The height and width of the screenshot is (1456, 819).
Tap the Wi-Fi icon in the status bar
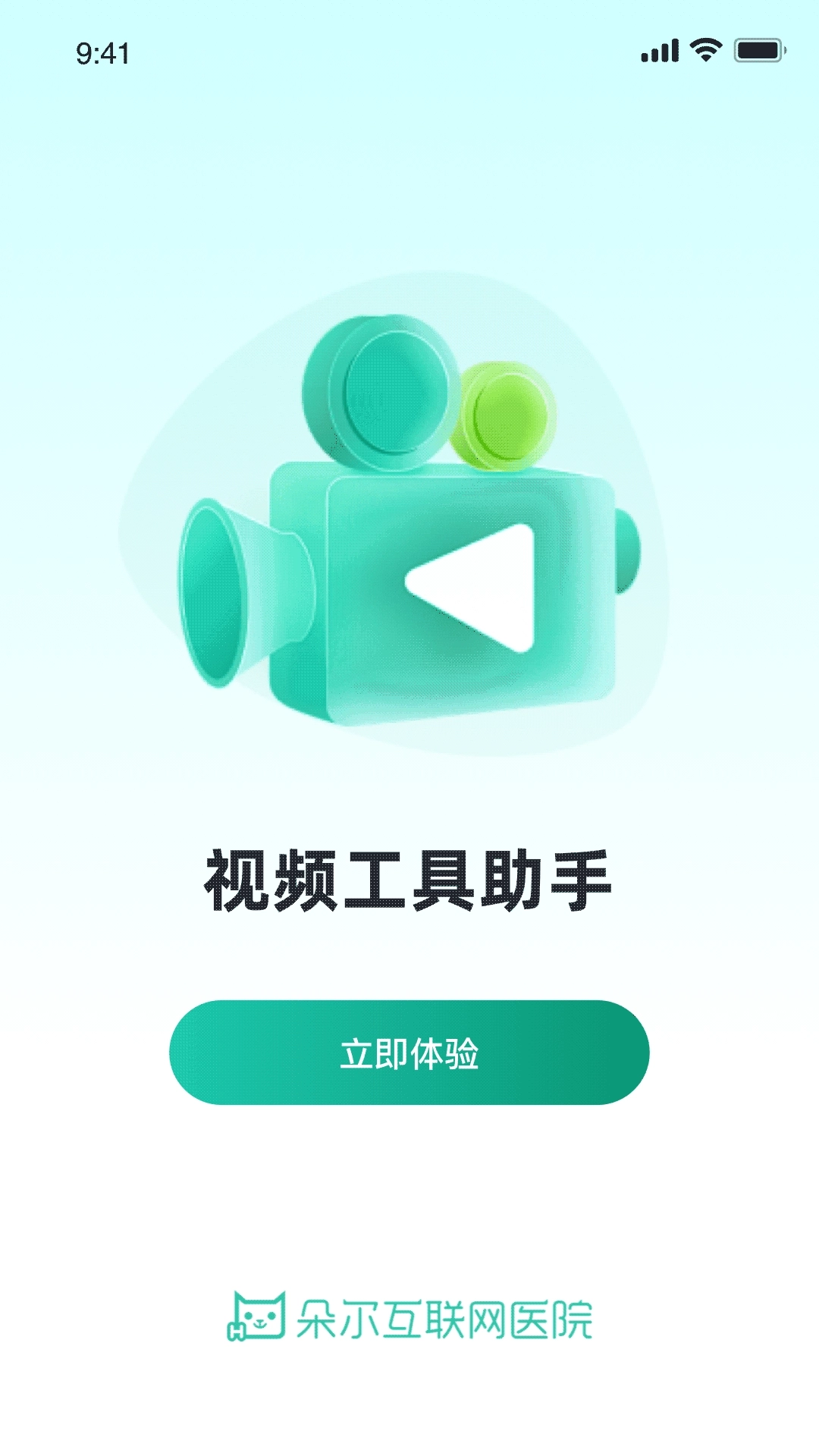(704, 47)
